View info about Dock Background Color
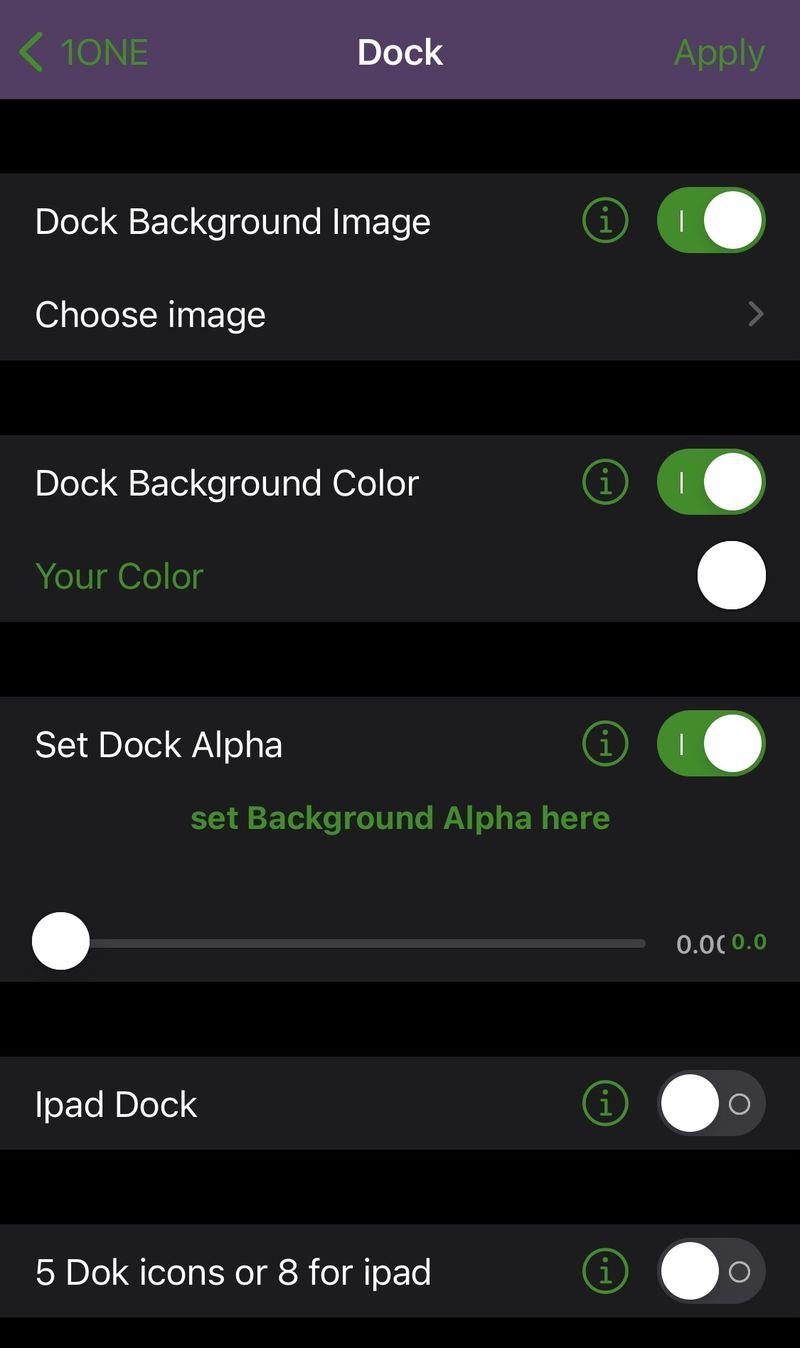 click(605, 482)
